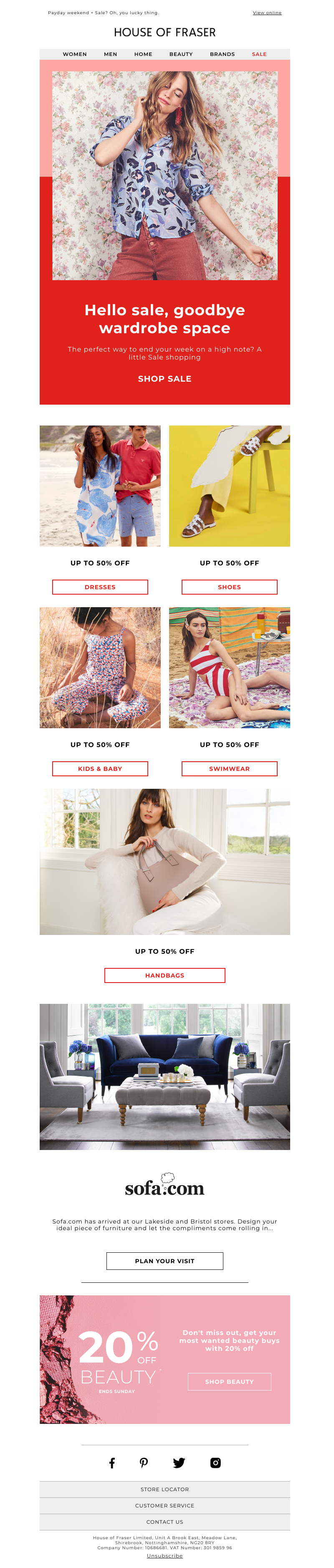Open the View online link
Screen dimensions: 334x1568
(267, 13)
